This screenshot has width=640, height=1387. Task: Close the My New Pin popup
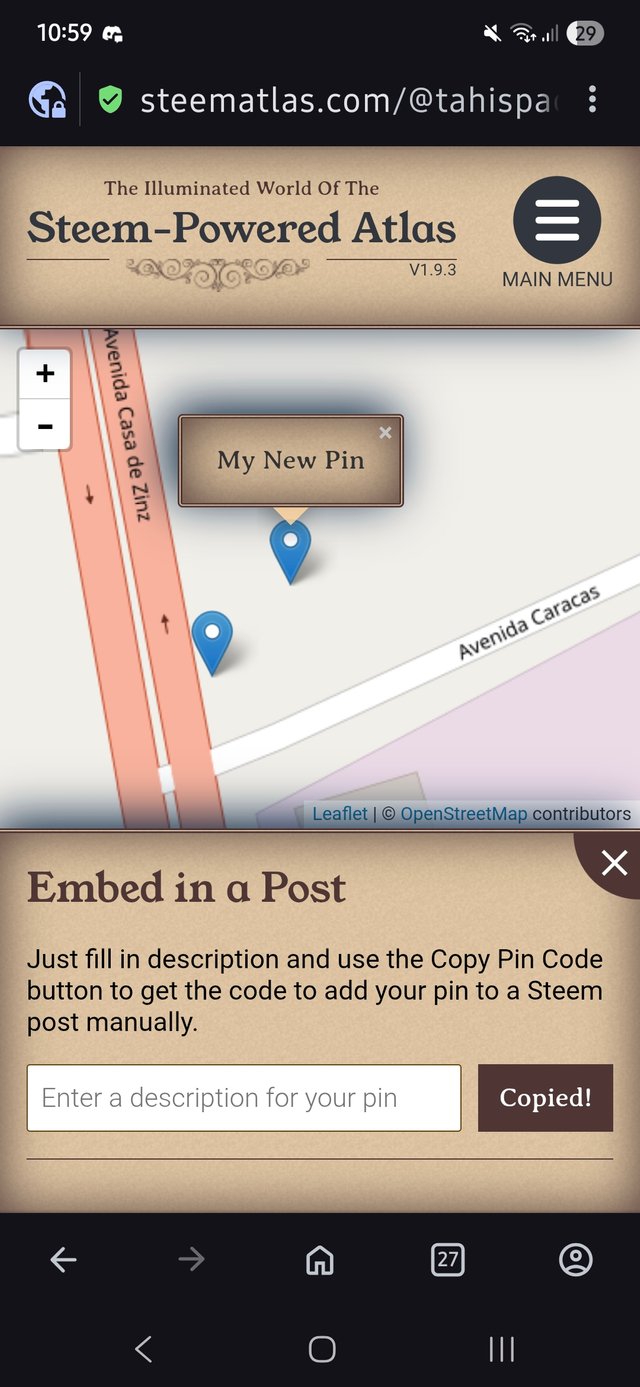[x=385, y=433]
